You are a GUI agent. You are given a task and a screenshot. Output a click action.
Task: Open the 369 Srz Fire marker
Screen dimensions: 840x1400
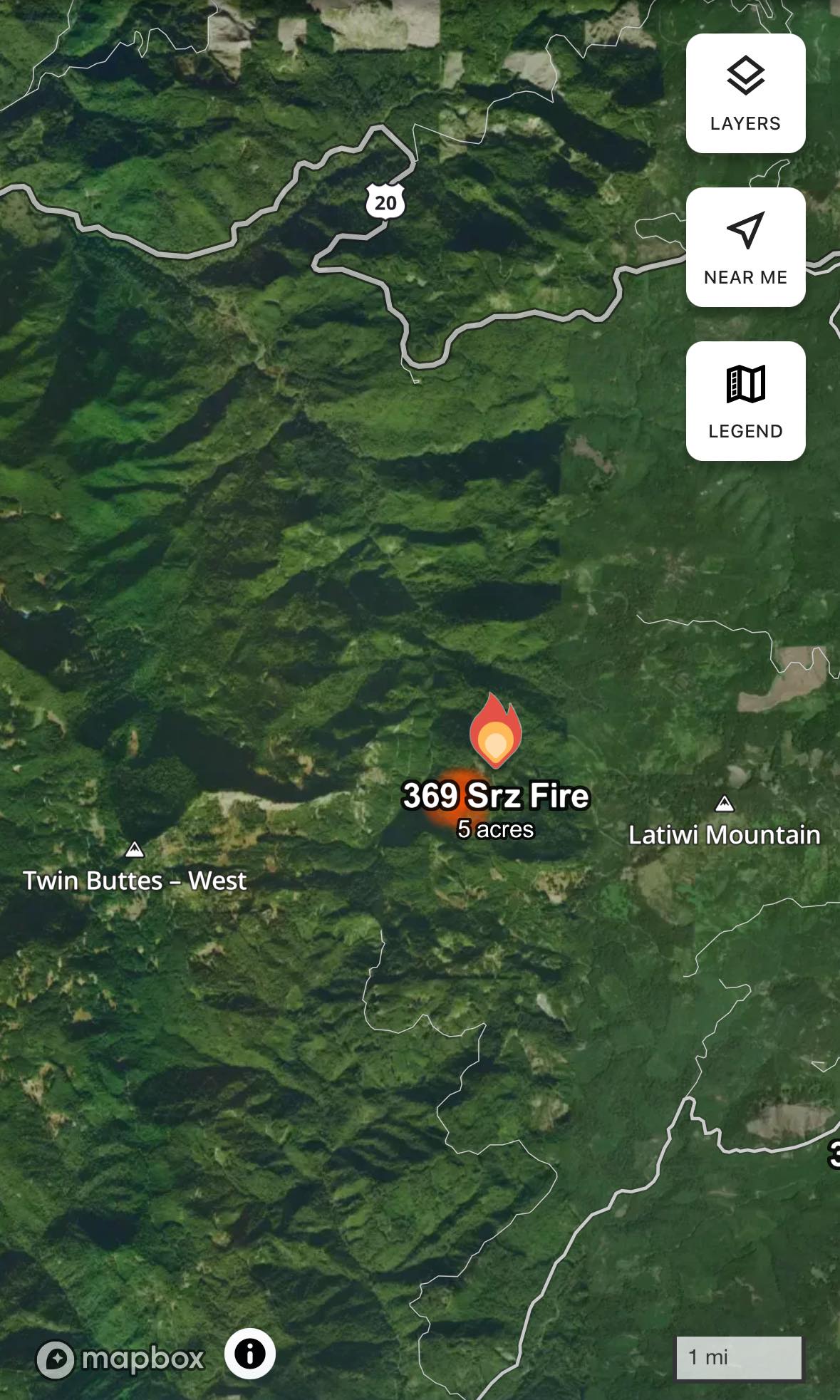point(495,732)
